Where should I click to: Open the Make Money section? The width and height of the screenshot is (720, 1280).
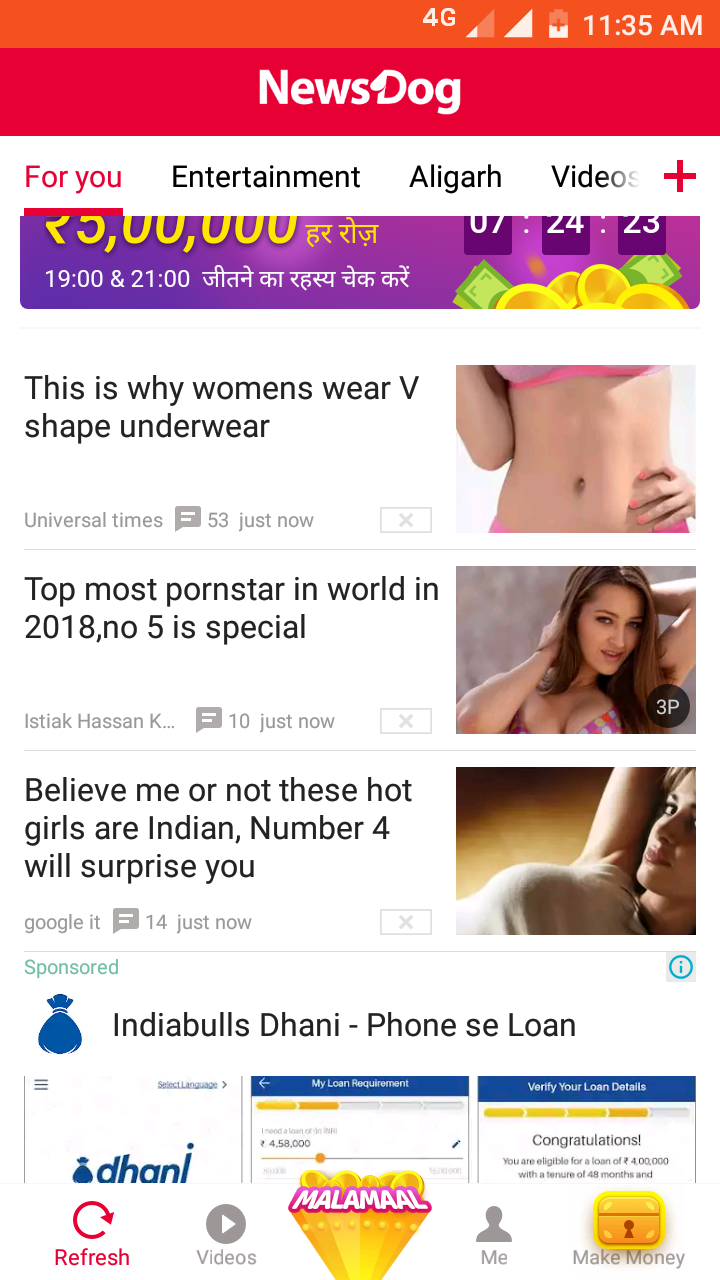point(628,1232)
